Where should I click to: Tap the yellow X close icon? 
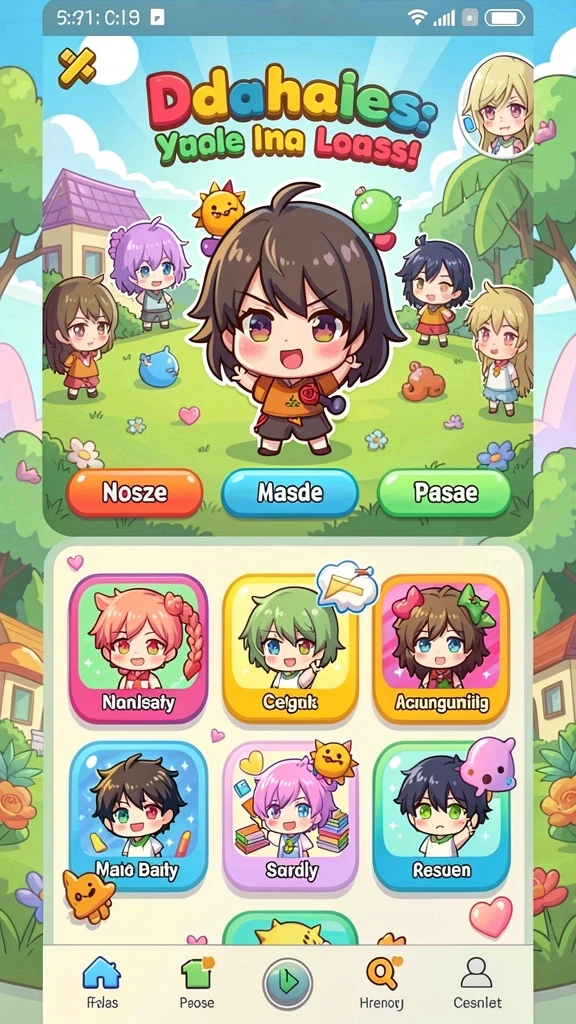(x=76, y=67)
